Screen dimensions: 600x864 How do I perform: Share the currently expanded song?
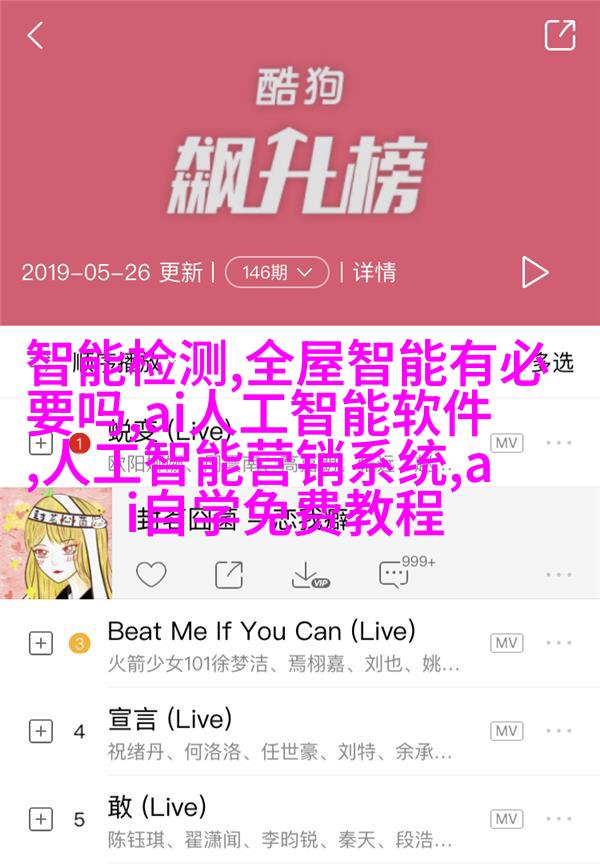coord(228,574)
